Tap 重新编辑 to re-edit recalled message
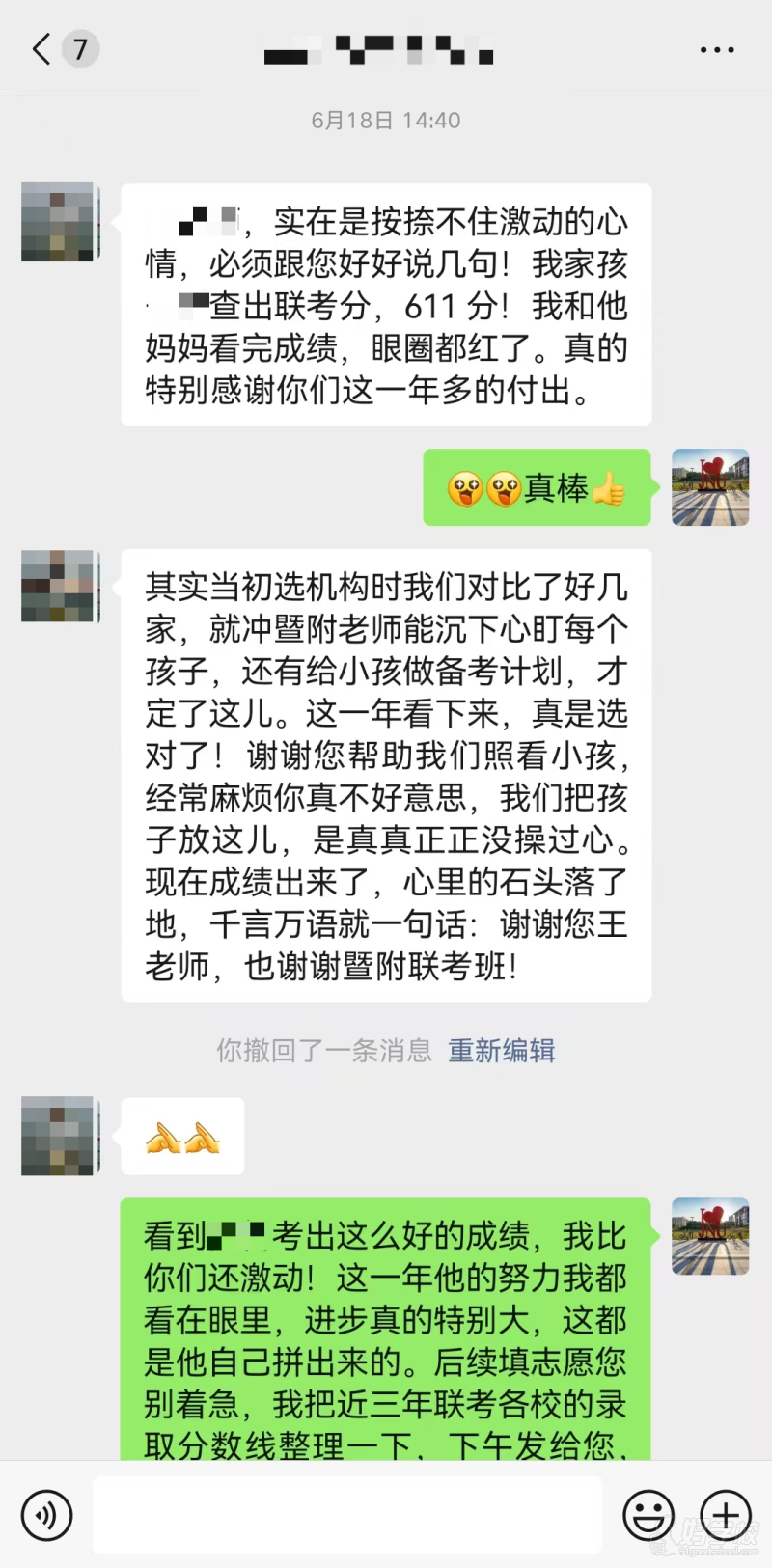Image resolution: width=772 pixels, height=1568 pixels. [501, 1050]
